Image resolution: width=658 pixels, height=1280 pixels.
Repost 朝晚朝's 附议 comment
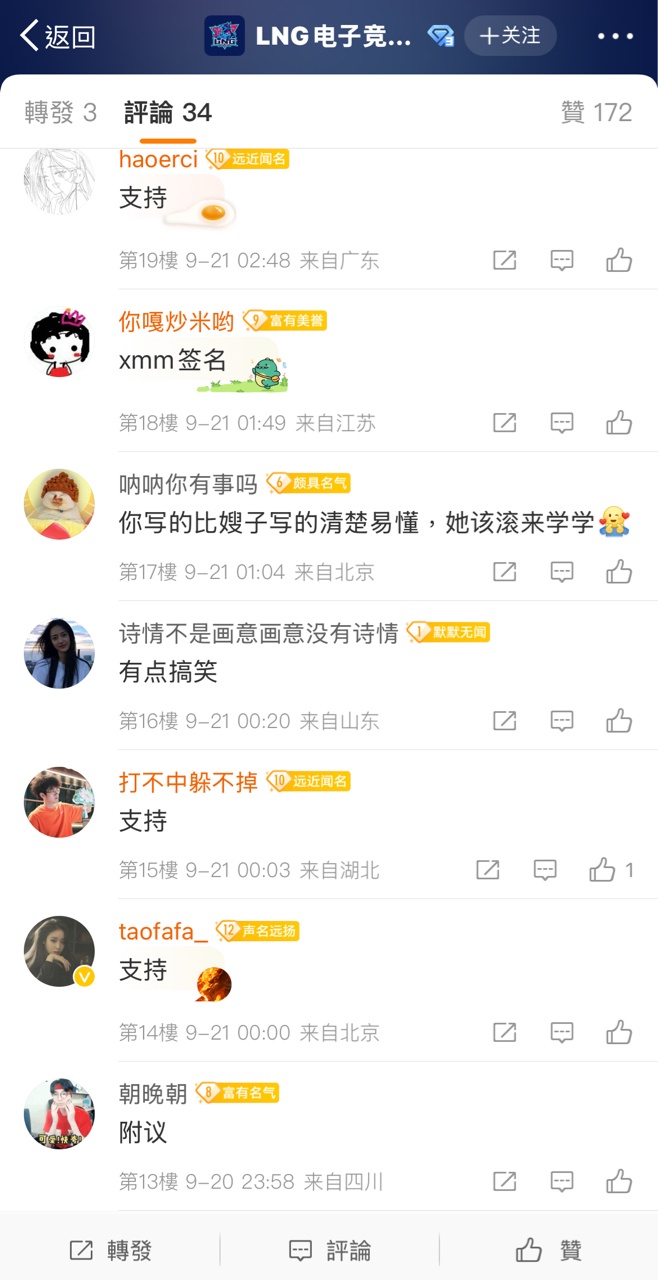pos(505,1182)
